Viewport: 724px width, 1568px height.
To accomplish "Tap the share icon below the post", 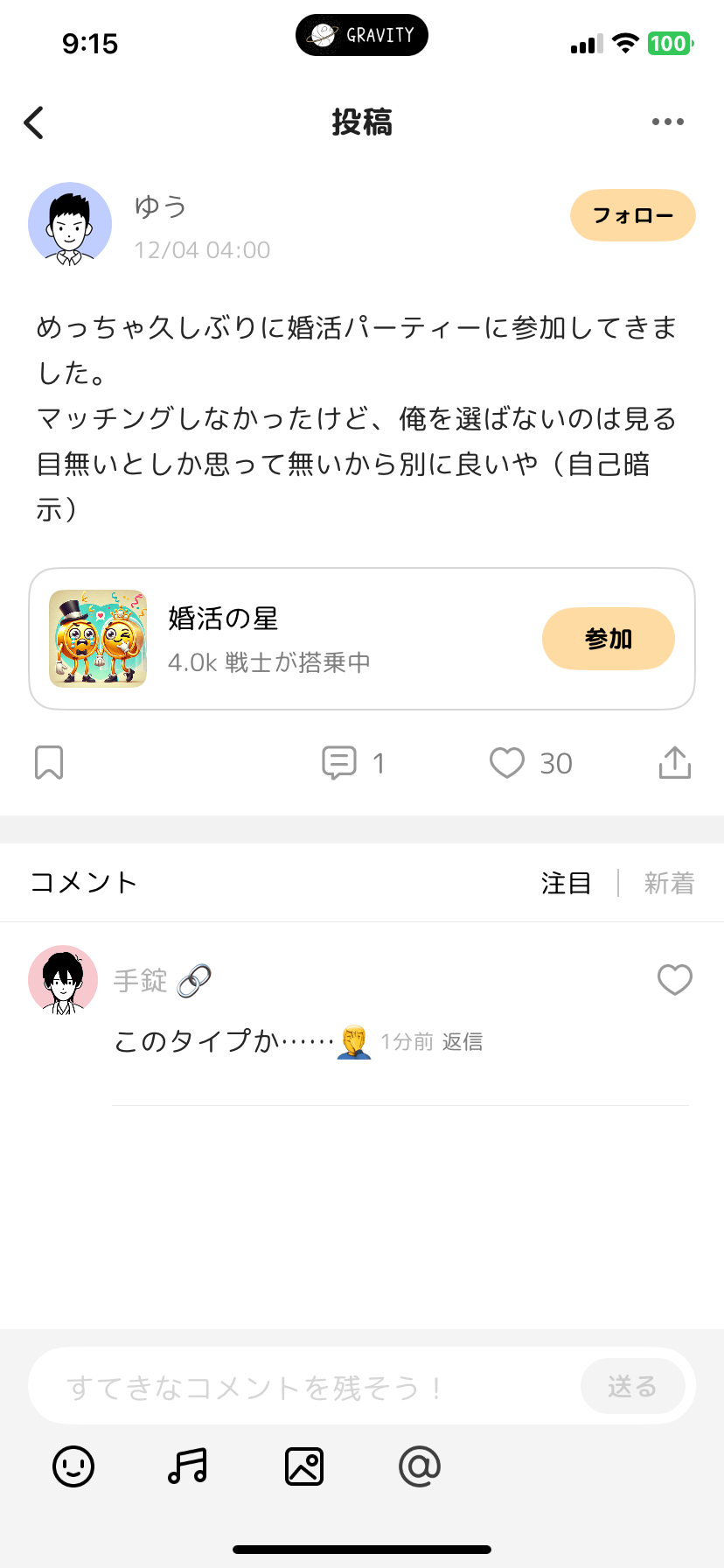I will 674,762.
